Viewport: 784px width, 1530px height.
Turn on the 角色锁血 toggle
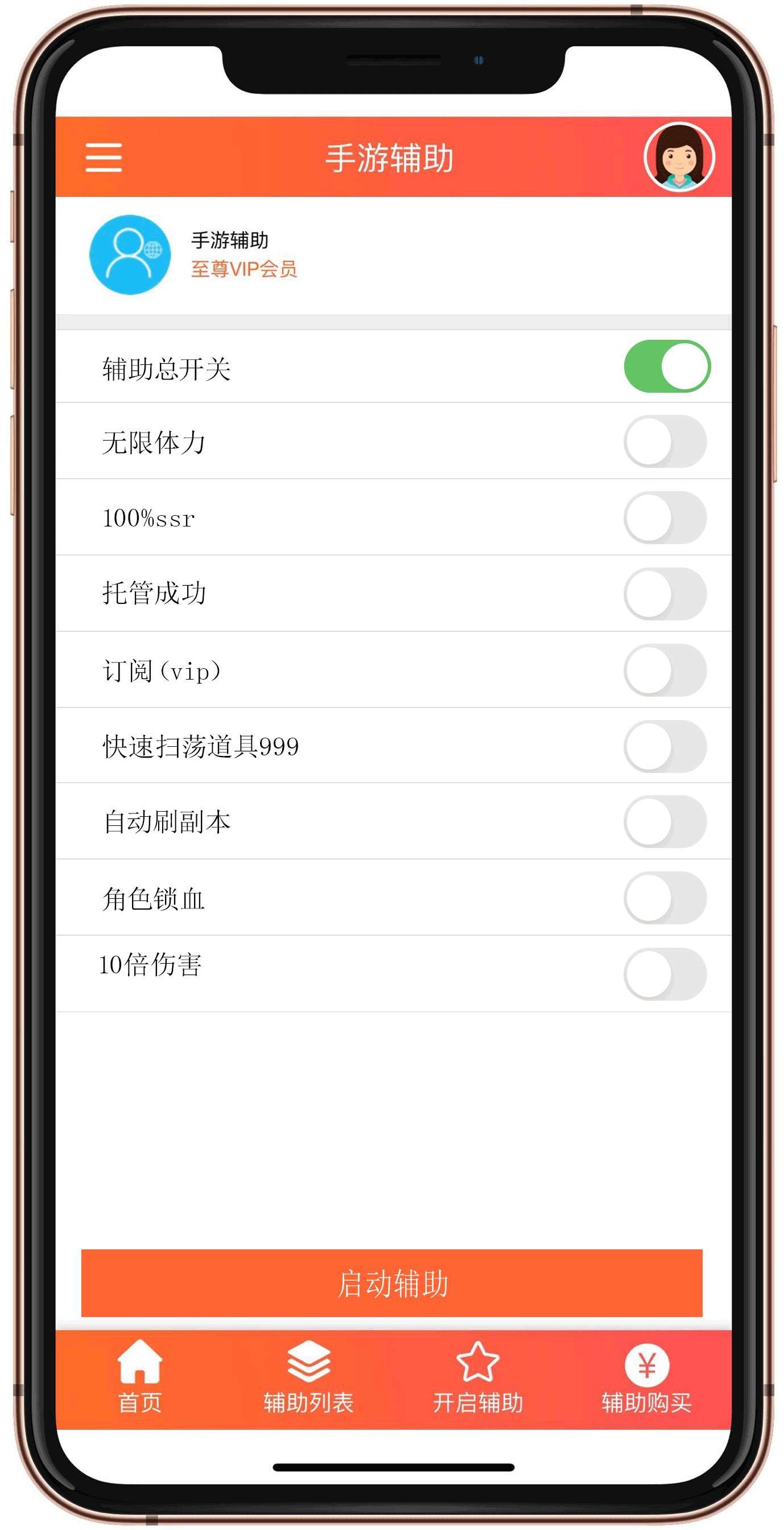pos(665,898)
